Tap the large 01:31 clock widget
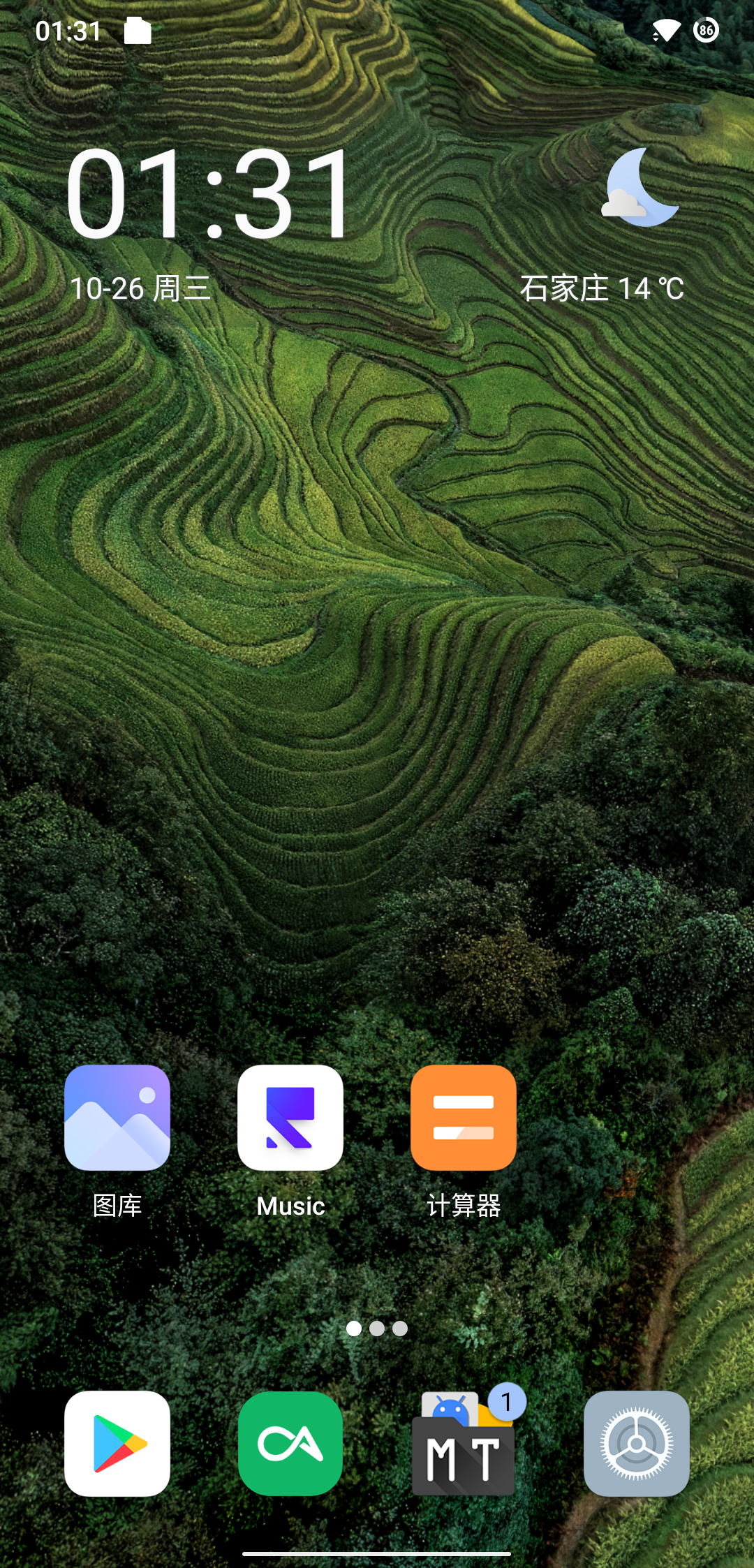This screenshot has height=1568, width=754. [209, 194]
